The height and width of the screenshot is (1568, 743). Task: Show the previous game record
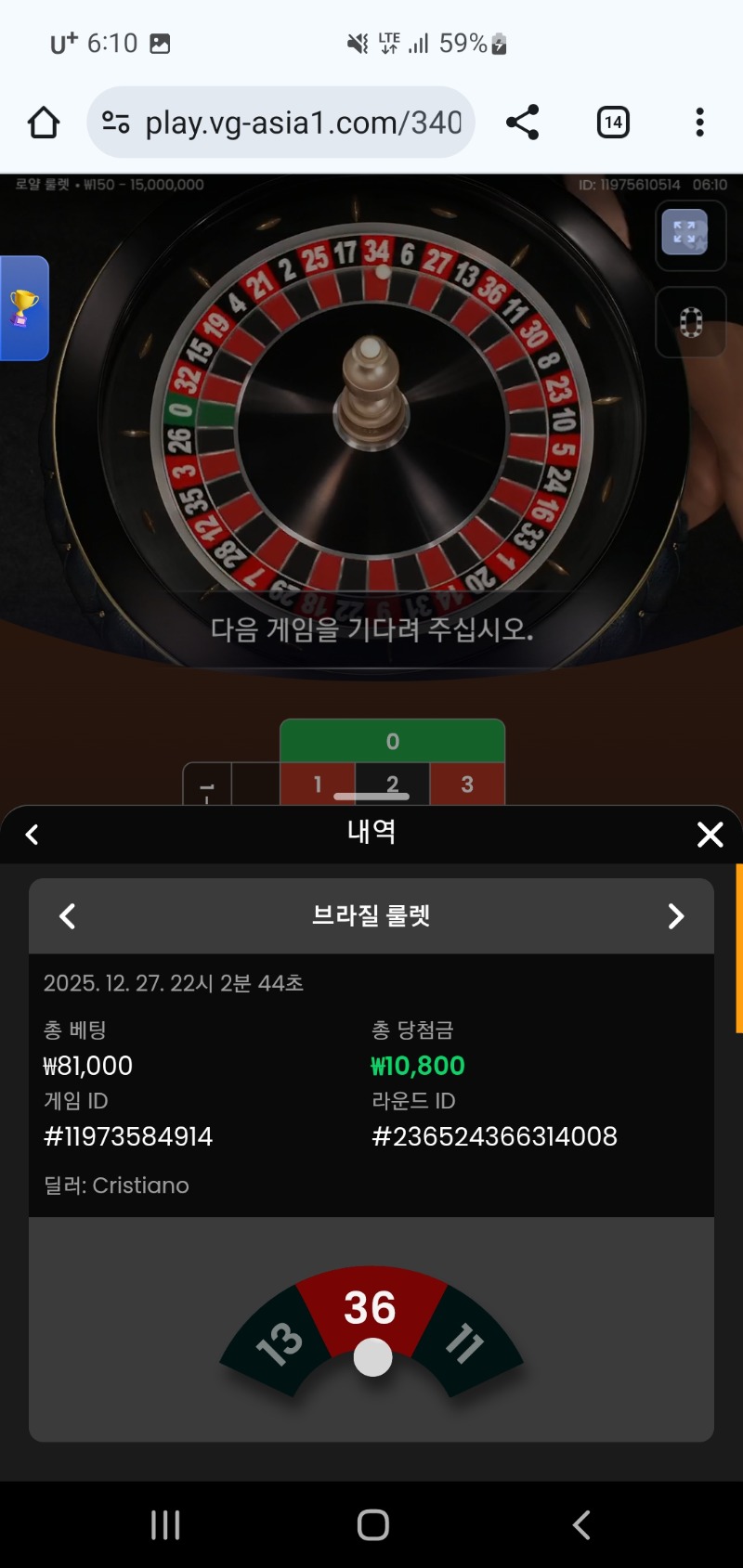pos(68,916)
